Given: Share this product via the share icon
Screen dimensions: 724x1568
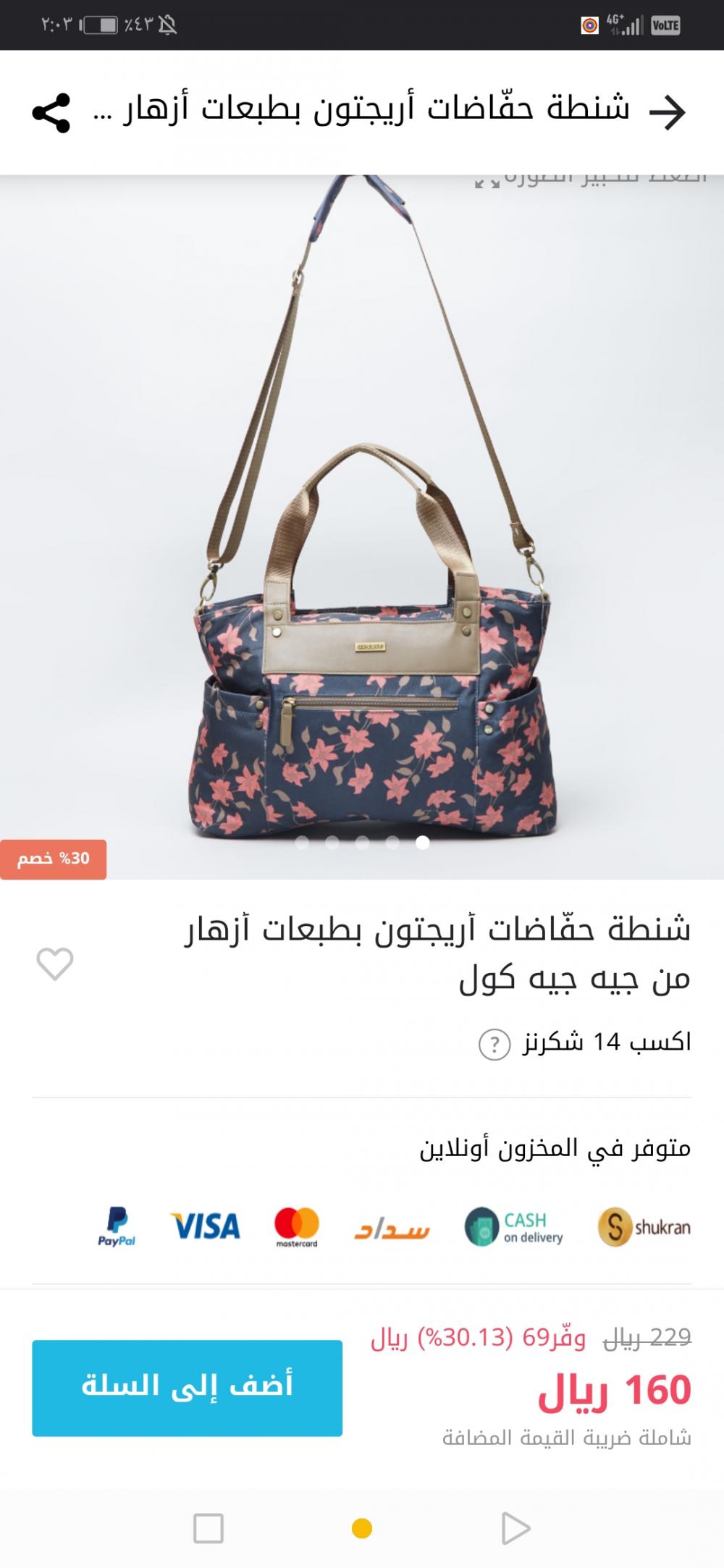Looking at the screenshot, I should (x=51, y=113).
